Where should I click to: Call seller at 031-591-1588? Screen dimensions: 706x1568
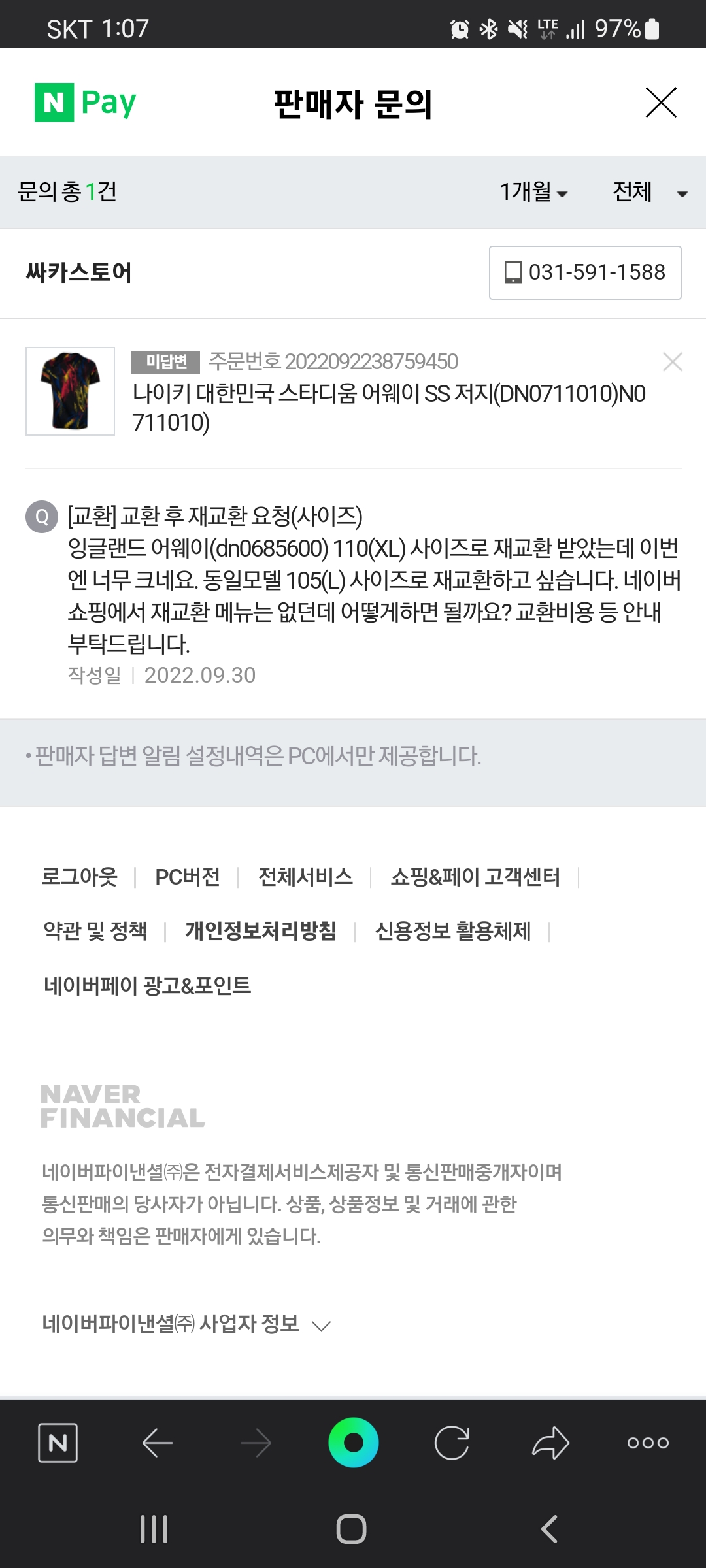tap(585, 272)
